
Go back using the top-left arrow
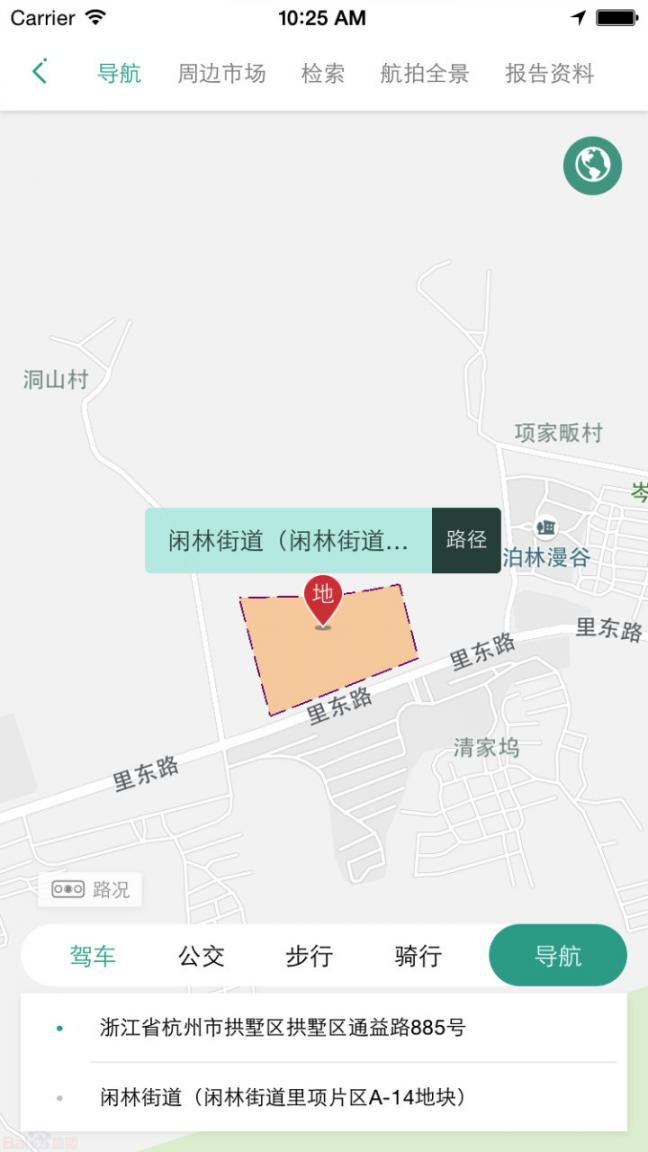40,72
